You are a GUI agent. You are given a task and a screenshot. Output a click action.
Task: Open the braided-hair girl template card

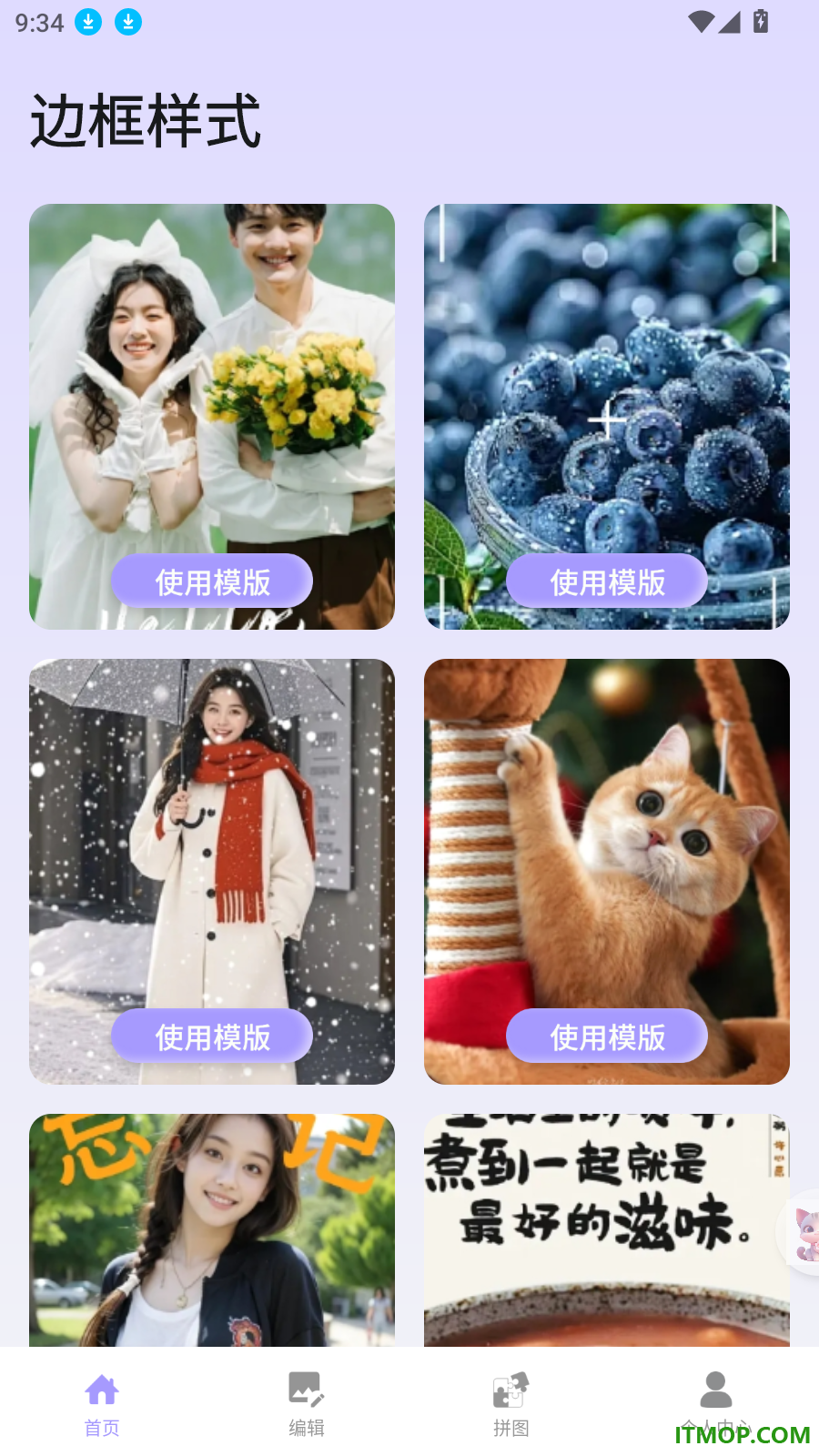pos(212,1230)
